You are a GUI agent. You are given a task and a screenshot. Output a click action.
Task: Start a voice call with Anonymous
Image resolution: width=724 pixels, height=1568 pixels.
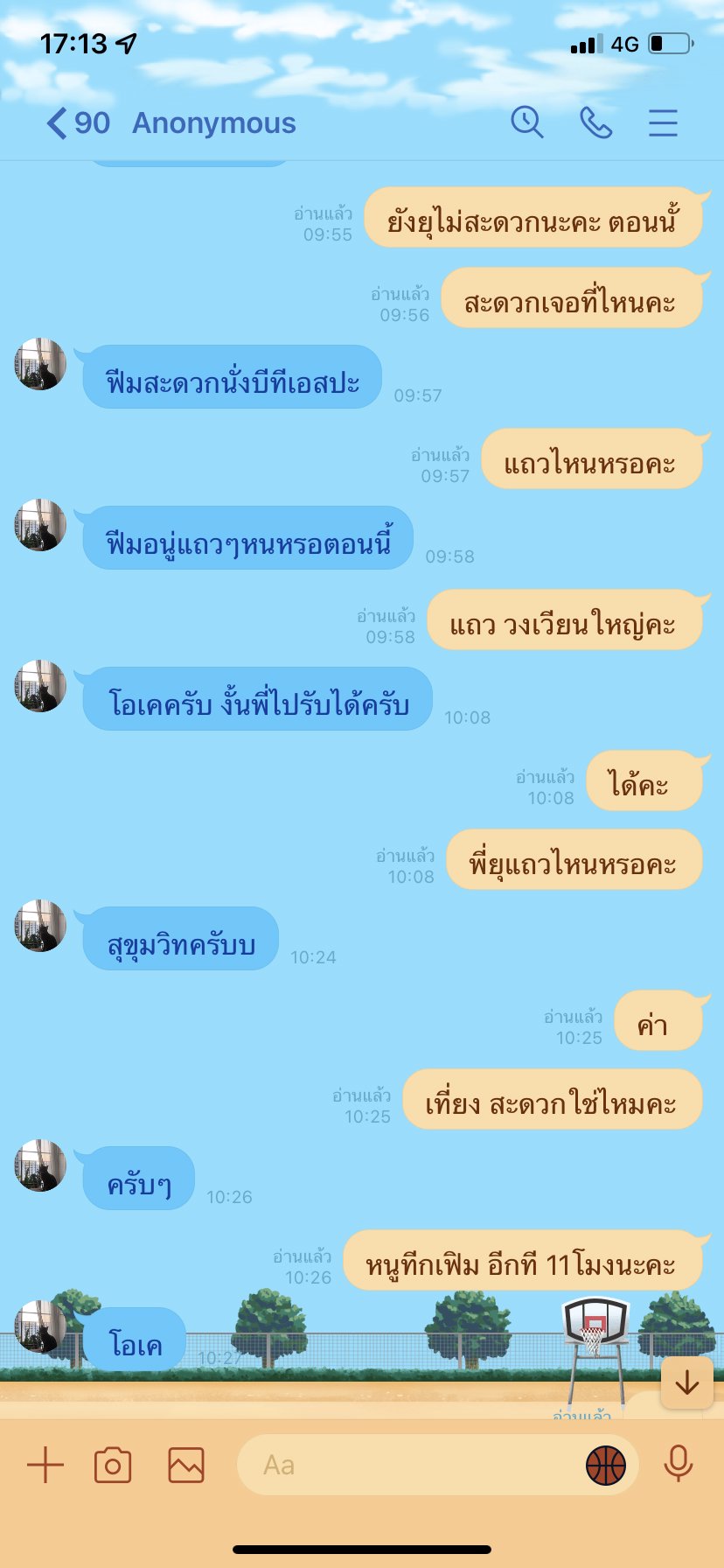pyautogui.click(x=595, y=123)
